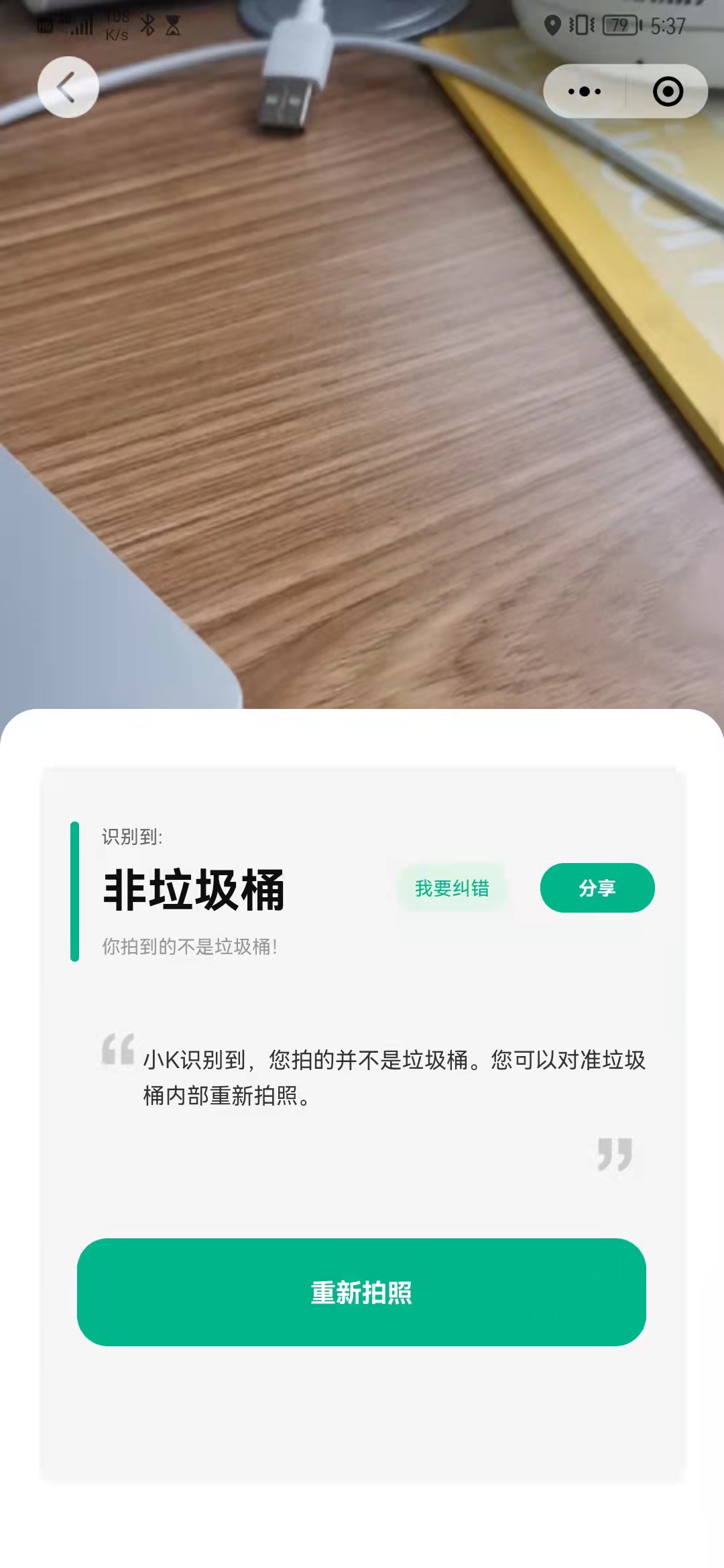Retake the photo with 重新拍照
This screenshot has height=1568, width=724.
(x=361, y=1292)
